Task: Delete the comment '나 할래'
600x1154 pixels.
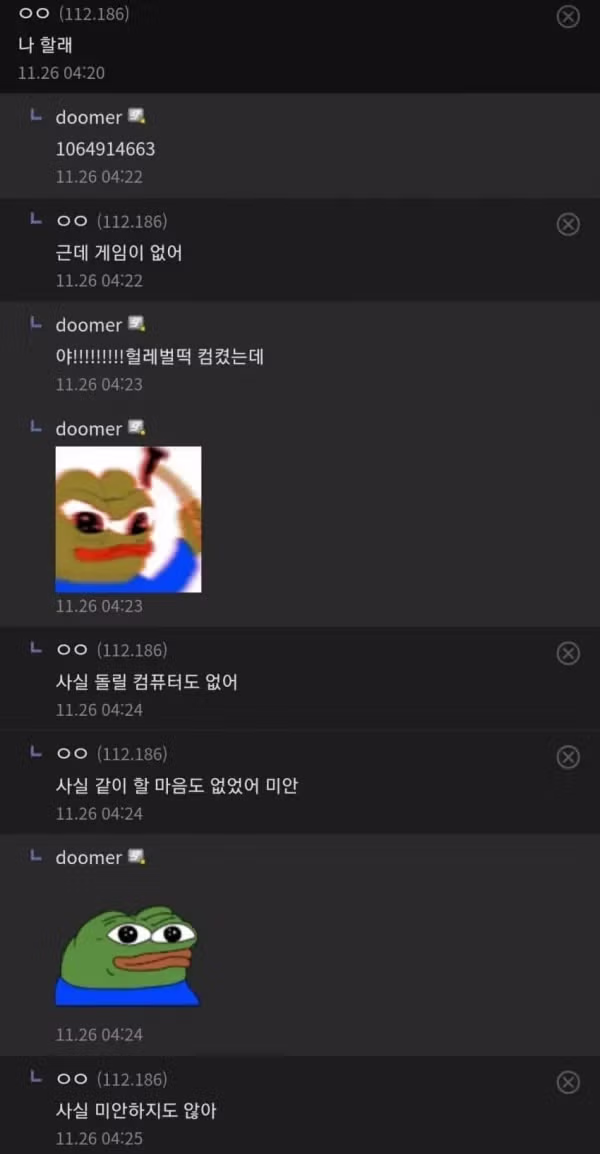Action: [568, 17]
